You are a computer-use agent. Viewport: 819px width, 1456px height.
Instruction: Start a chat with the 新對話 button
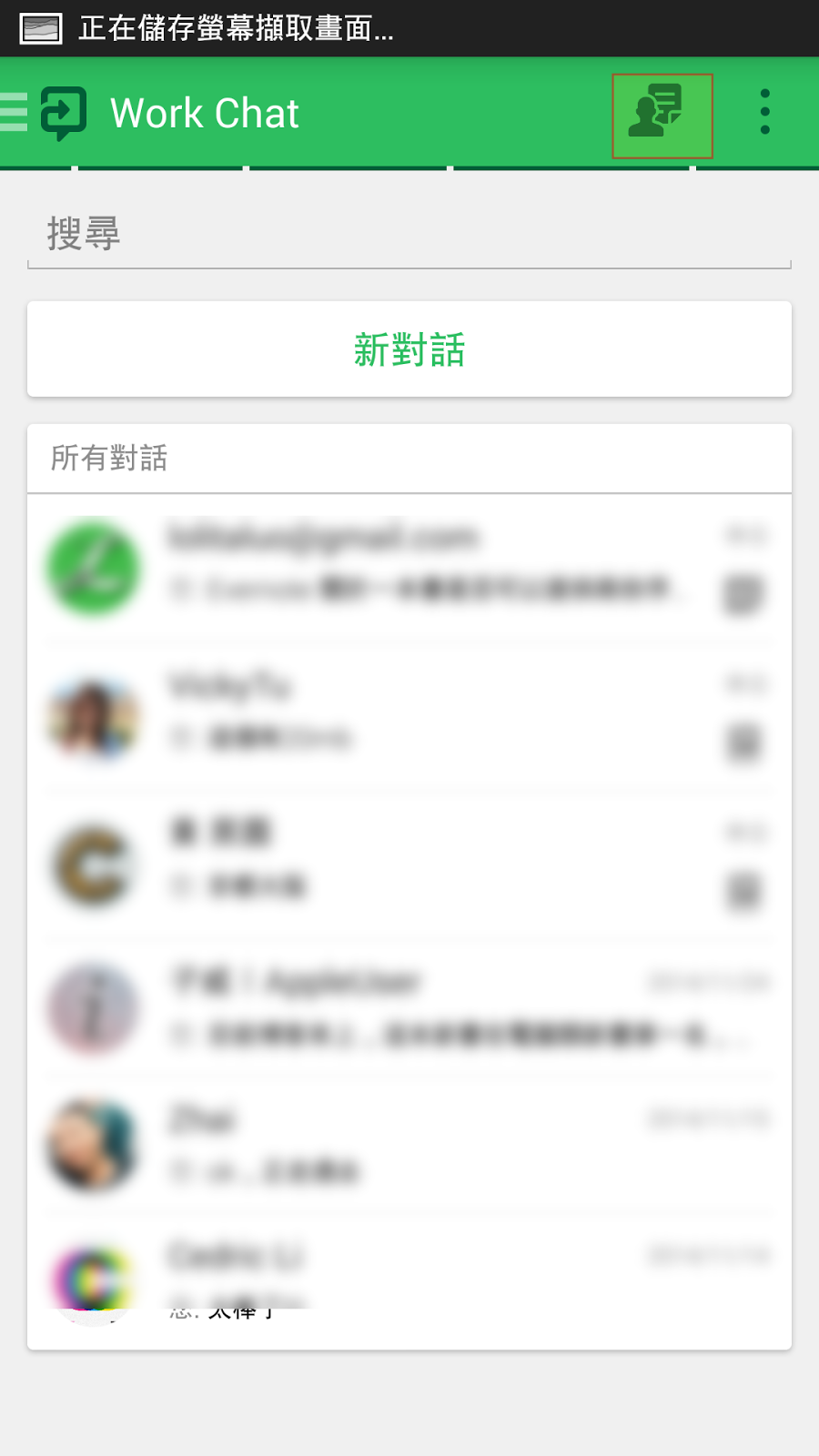[409, 349]
